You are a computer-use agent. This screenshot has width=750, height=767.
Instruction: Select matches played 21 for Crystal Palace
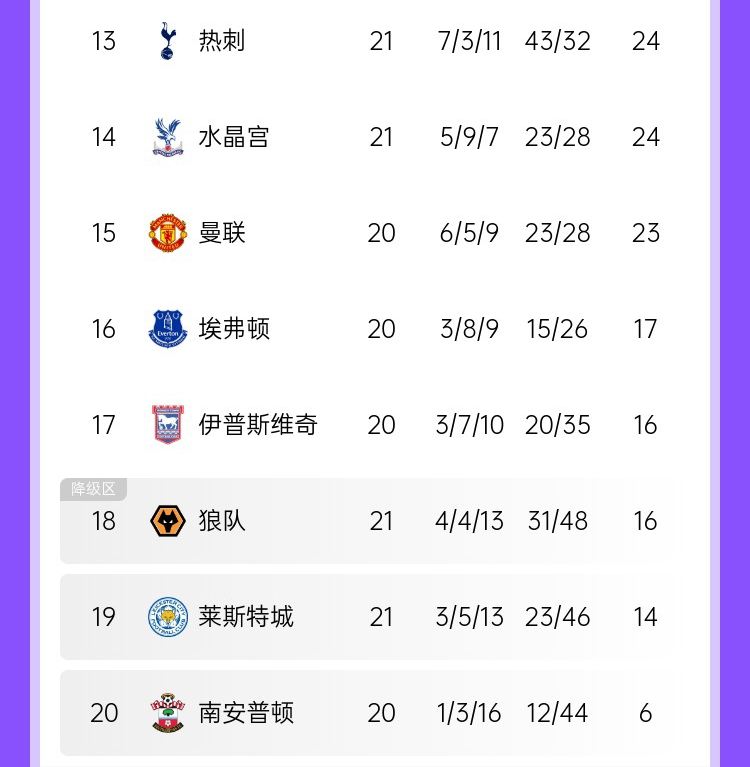pos(381,137)
